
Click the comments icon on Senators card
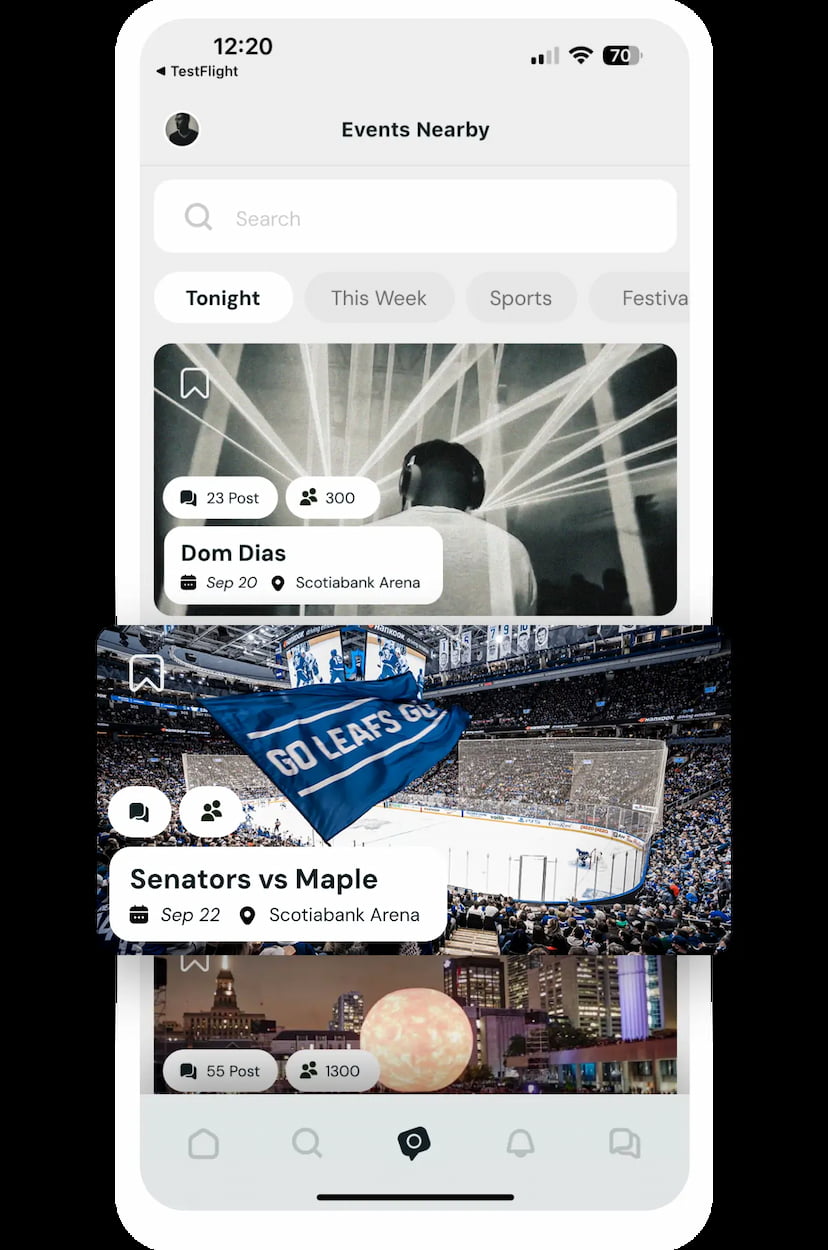click(x=140, y=811)
